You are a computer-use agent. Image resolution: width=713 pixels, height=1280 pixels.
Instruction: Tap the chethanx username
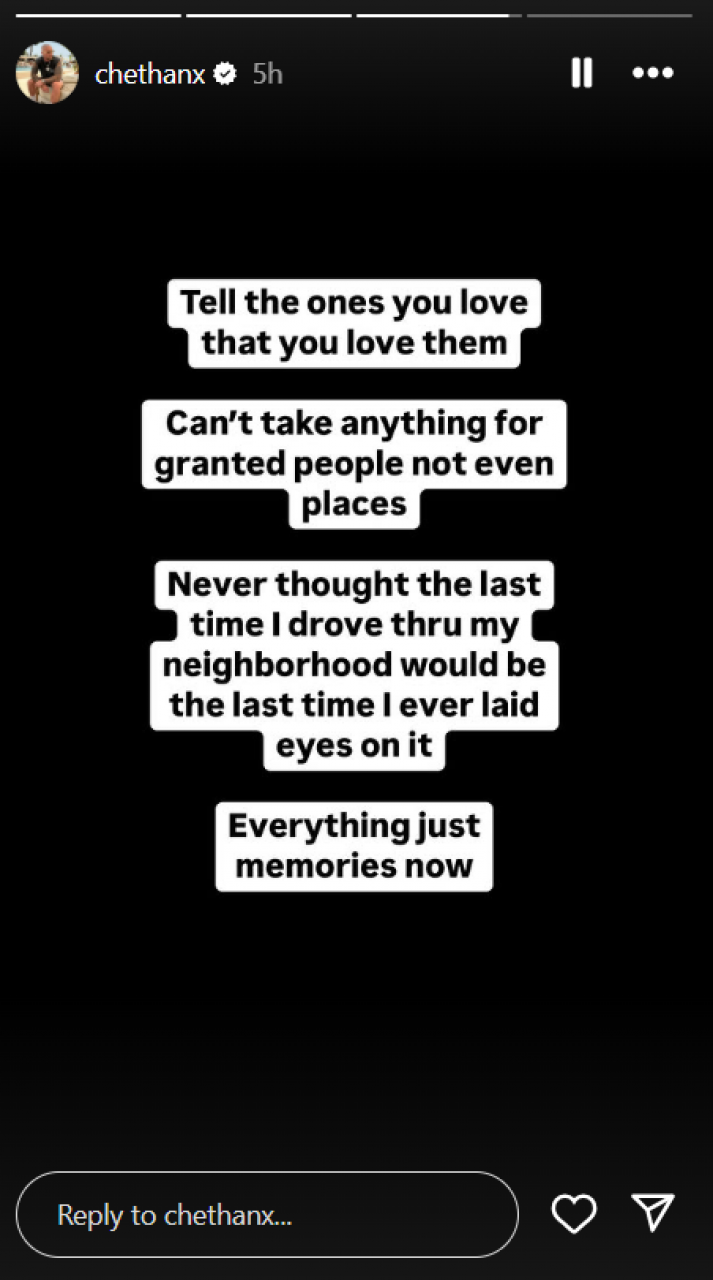(x=150, y=73)
